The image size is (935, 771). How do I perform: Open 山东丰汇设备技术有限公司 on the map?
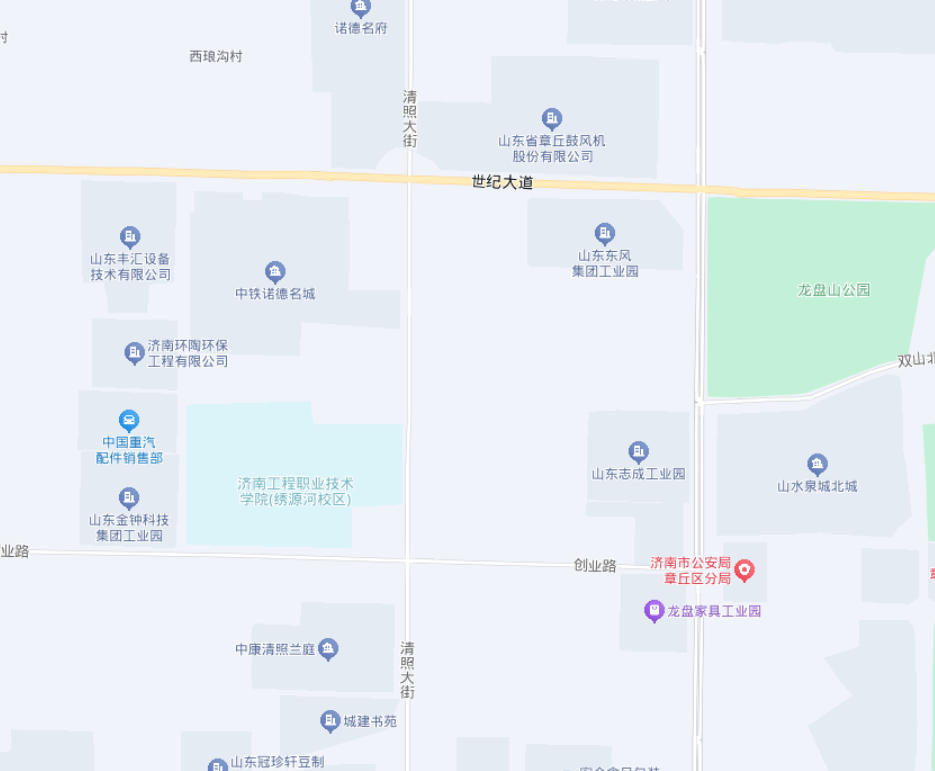[x=130, y=237]
